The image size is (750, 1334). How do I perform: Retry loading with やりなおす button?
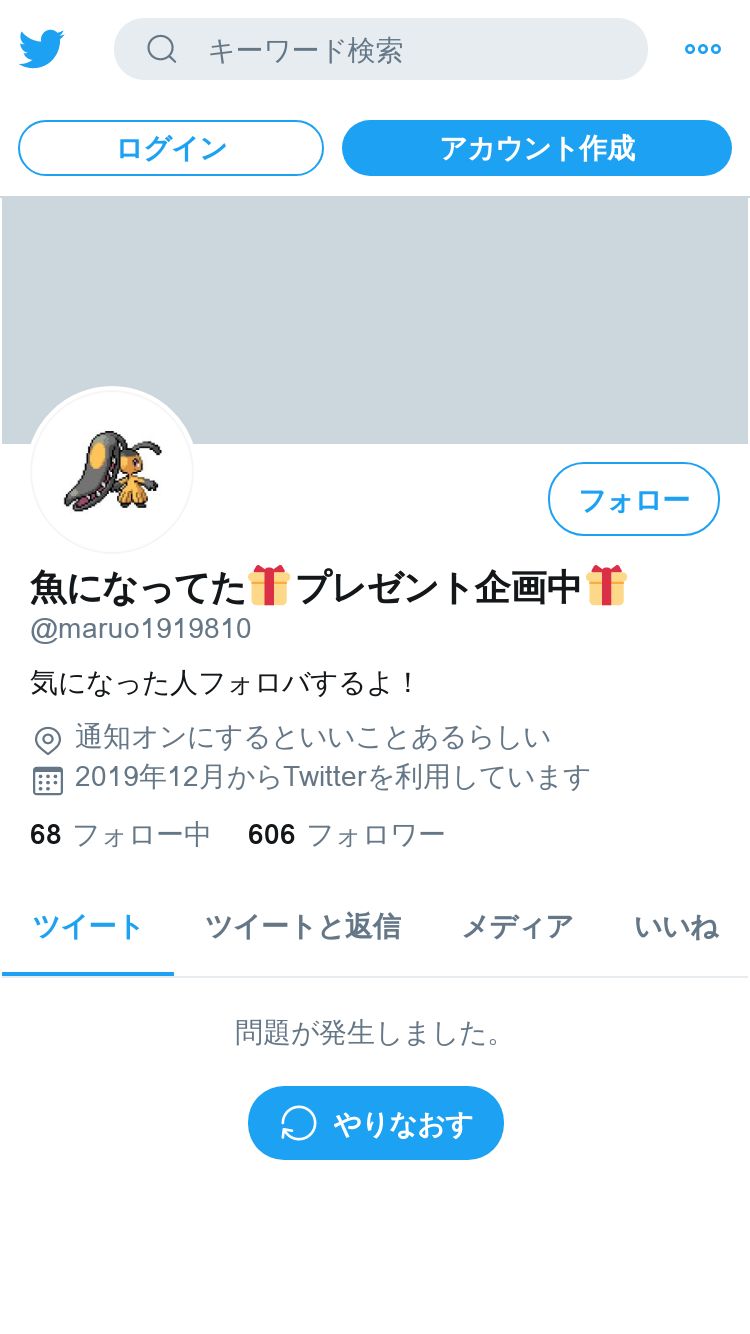(x=376, y=1123)
